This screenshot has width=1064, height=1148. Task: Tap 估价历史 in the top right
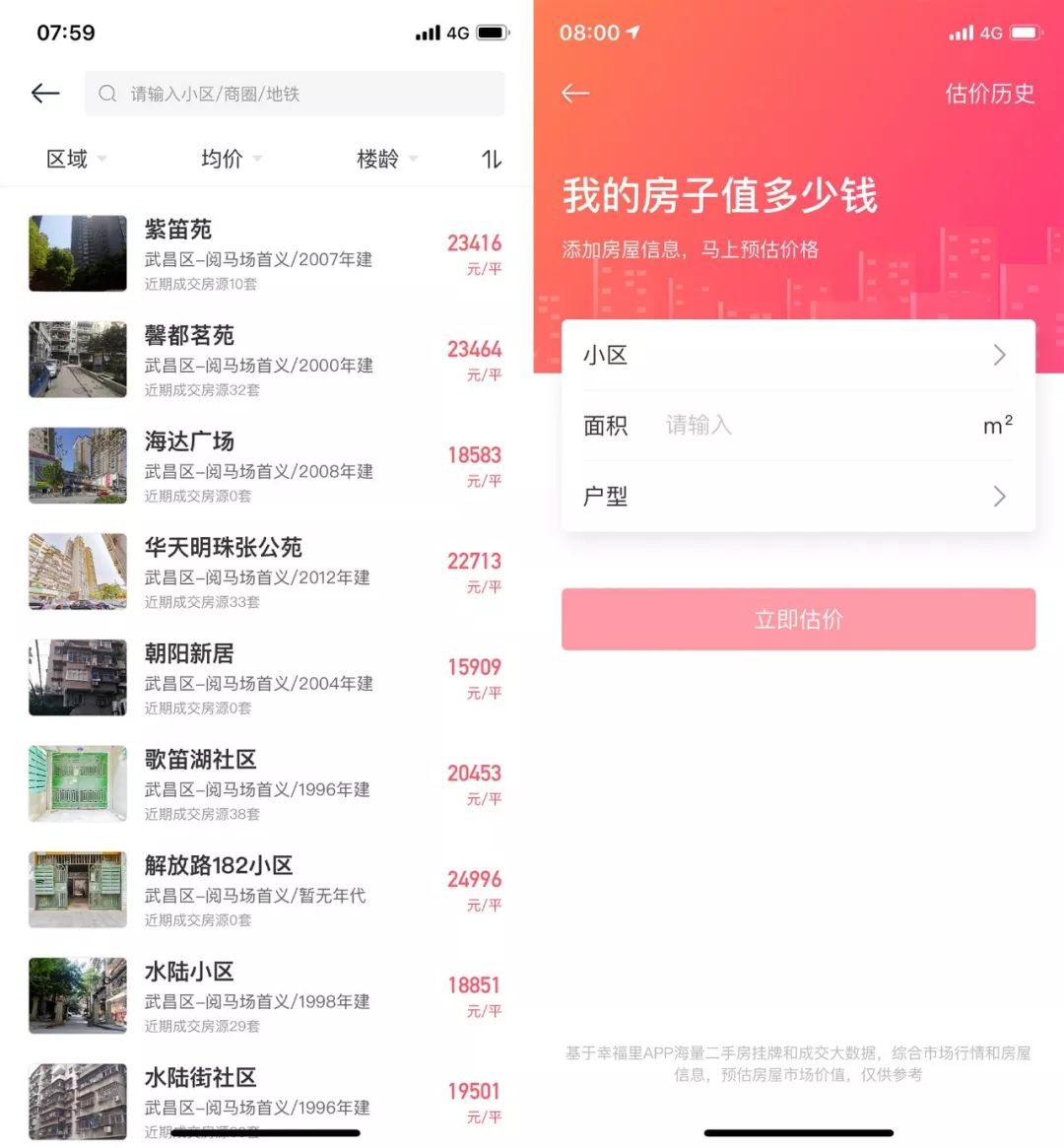988,94
